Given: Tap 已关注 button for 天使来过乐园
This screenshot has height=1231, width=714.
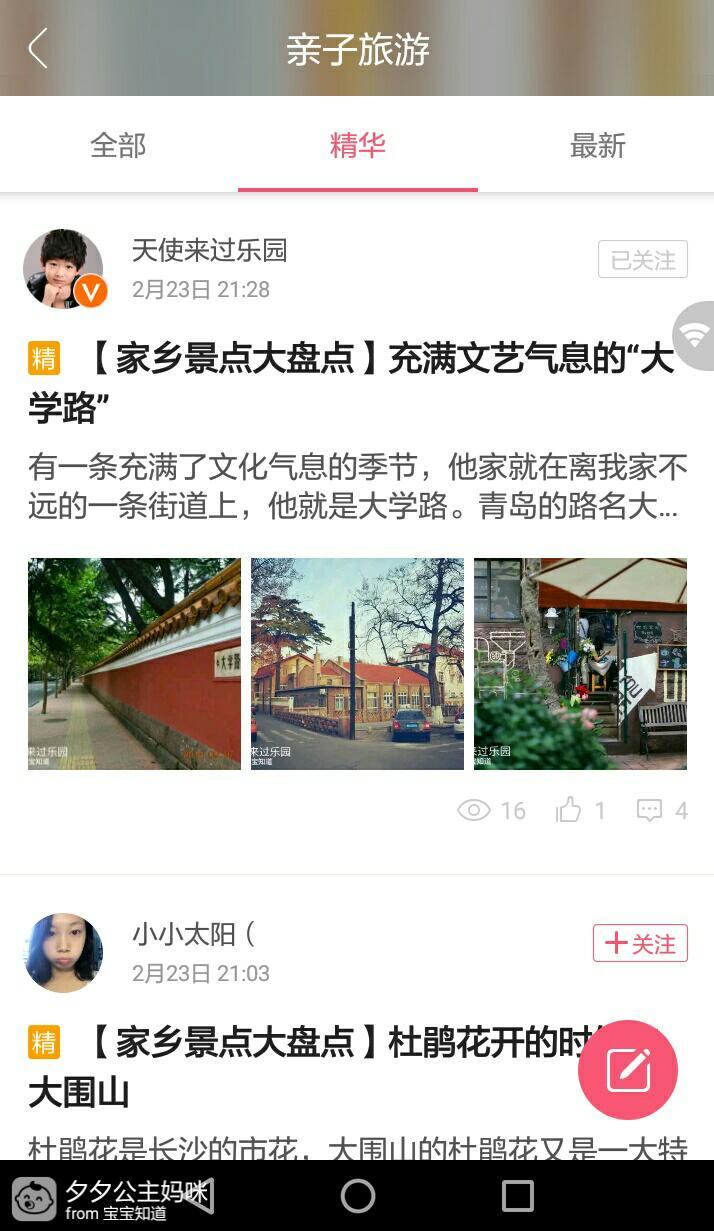Looking at the screenshot, I should [x=642, y=260].
